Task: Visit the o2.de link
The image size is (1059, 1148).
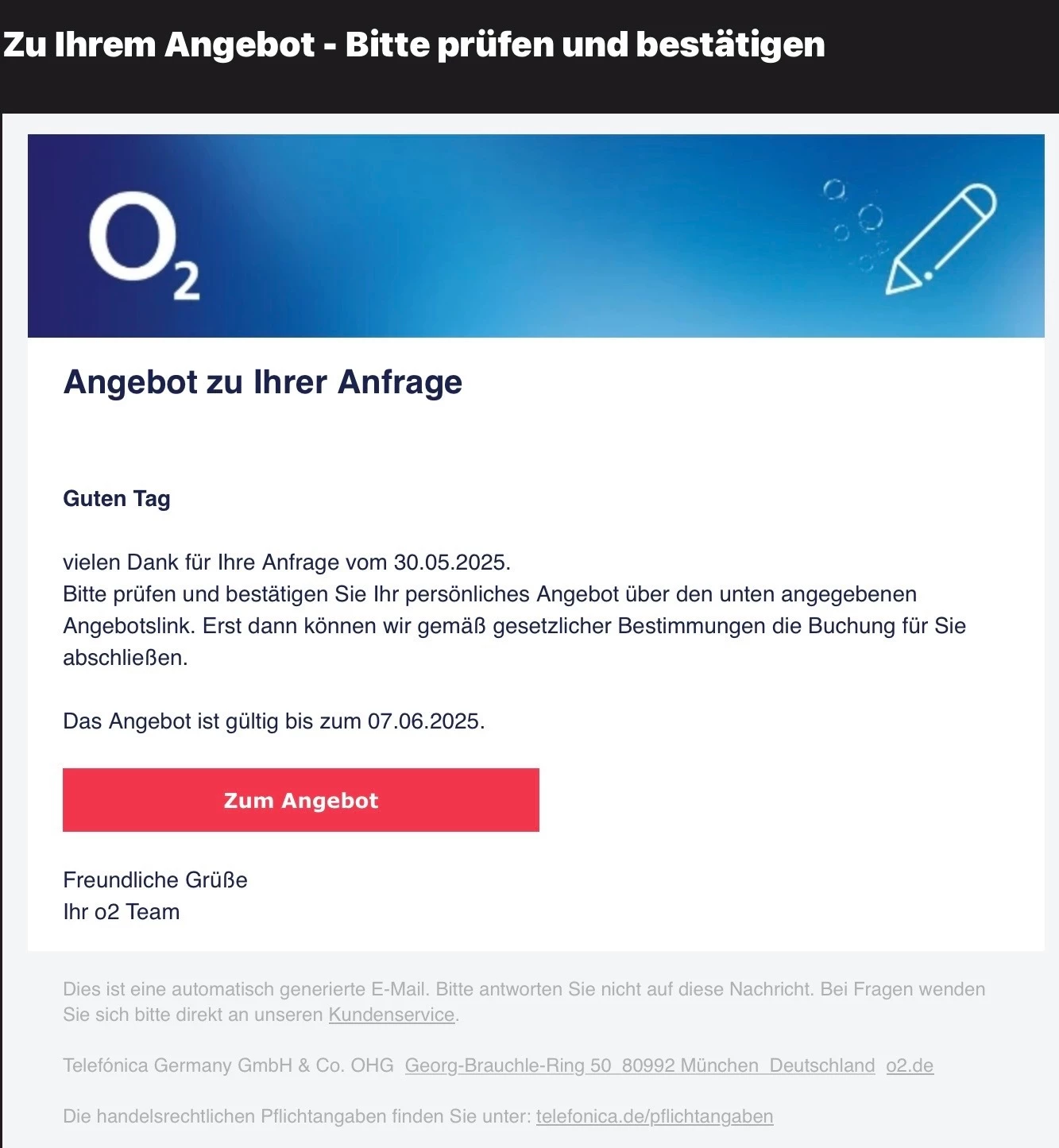Action: (910, 1065)
